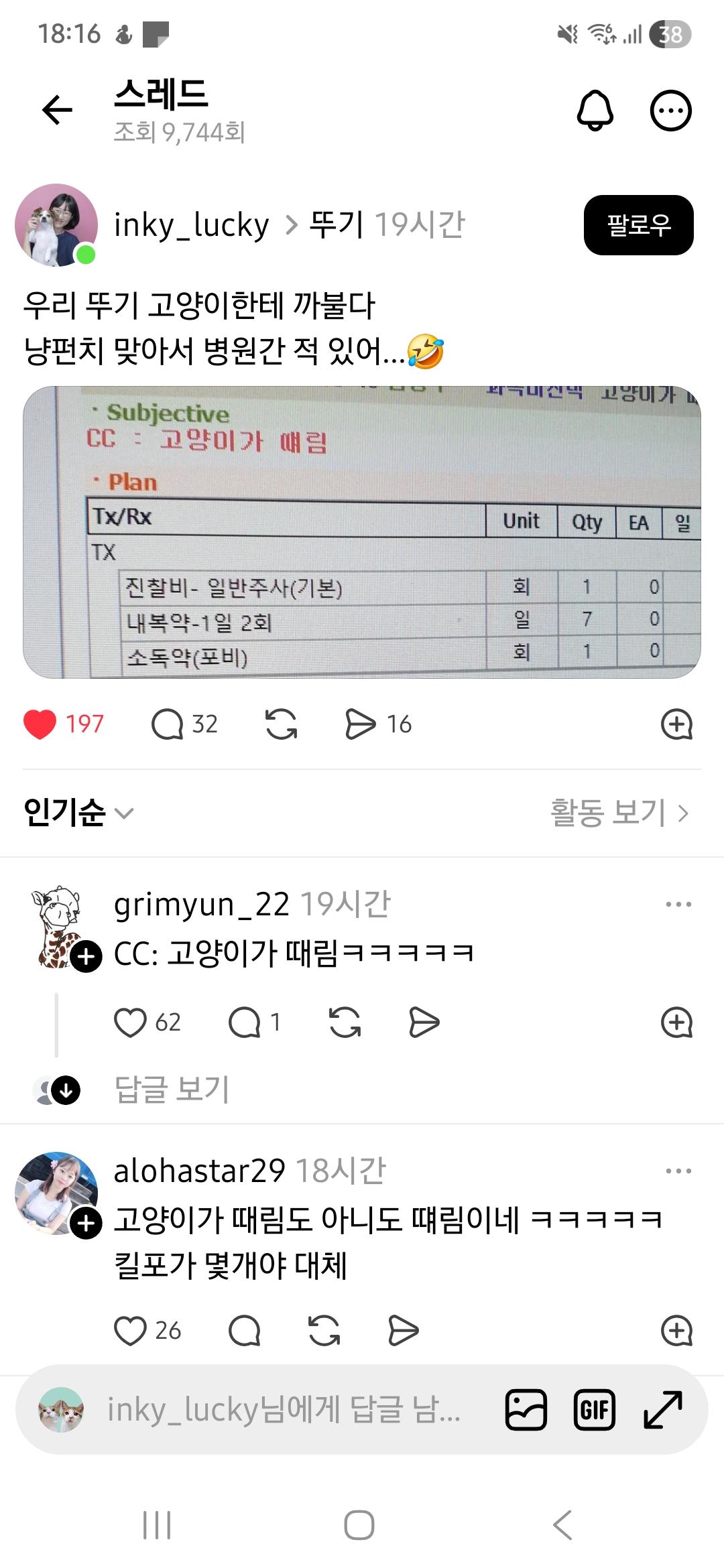Open inky_lucky's profile picture
724x1568 pixels.
[56, 225]
